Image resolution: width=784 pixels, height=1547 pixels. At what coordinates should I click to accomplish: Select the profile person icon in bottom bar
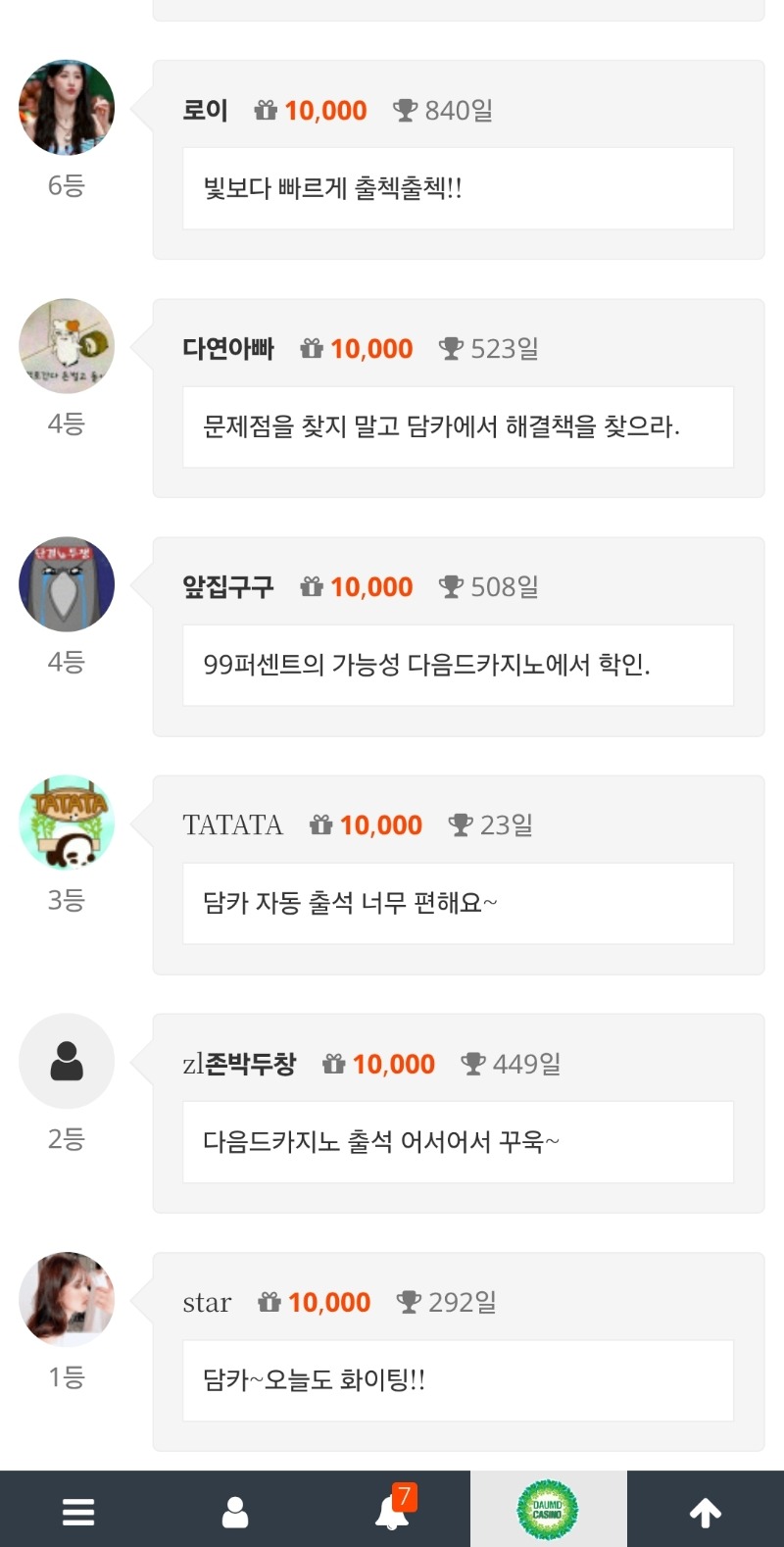(x=234, y=1512)
